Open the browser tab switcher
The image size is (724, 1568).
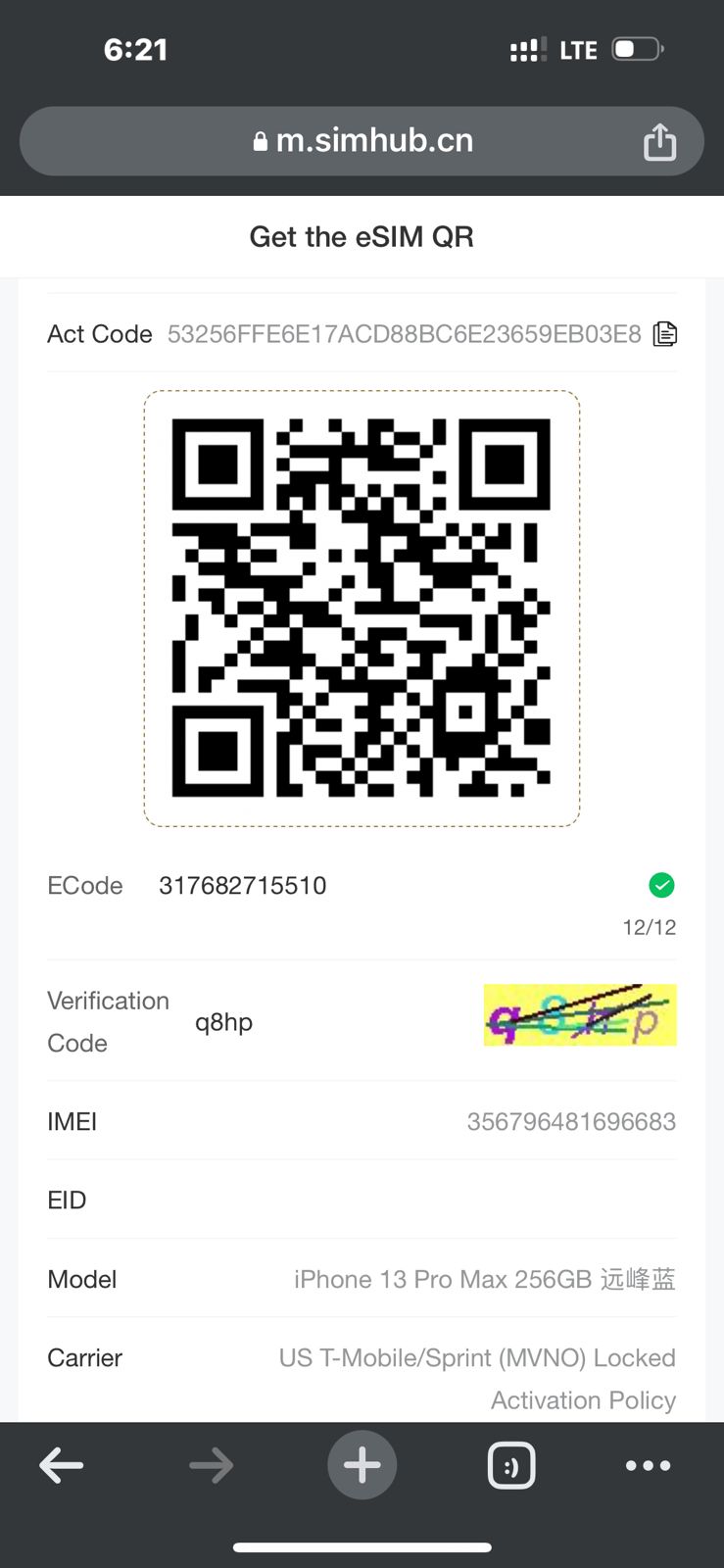click(511, 1466)
